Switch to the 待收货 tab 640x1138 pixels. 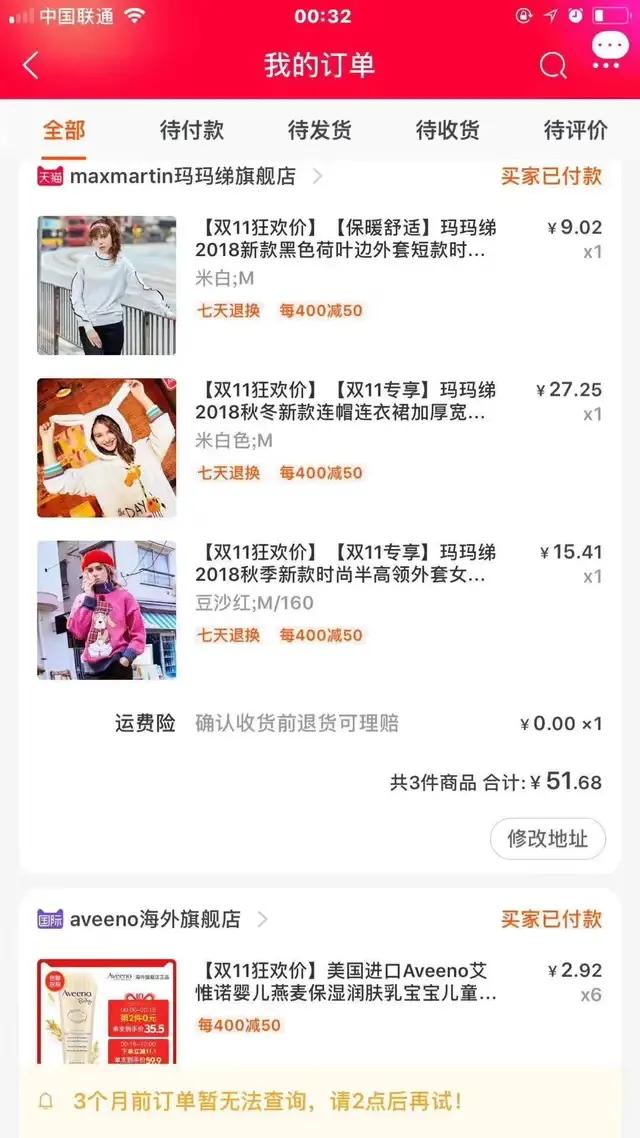tap(448, 130)
